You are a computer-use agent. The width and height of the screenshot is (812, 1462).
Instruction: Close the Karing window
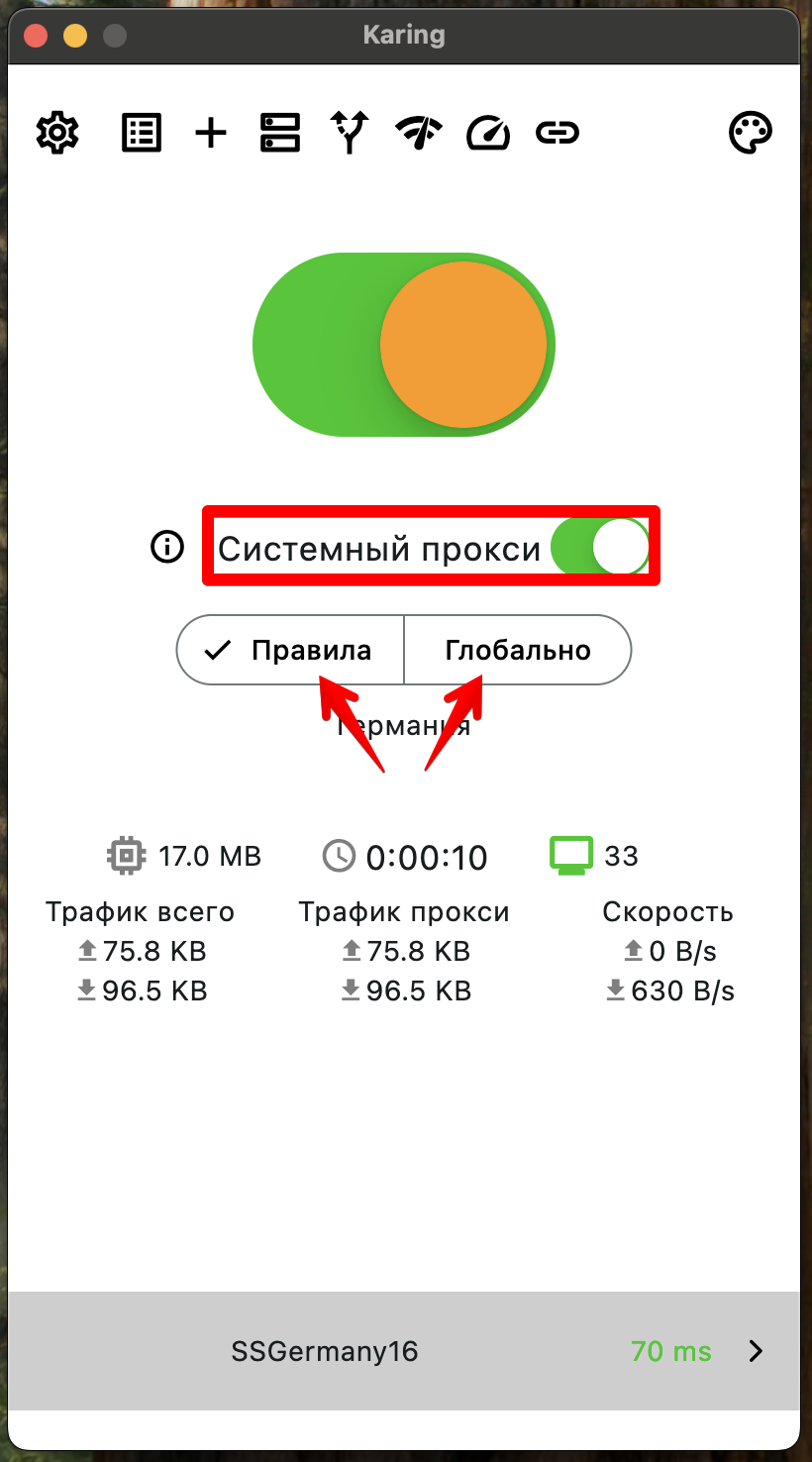tap(36, 37)
